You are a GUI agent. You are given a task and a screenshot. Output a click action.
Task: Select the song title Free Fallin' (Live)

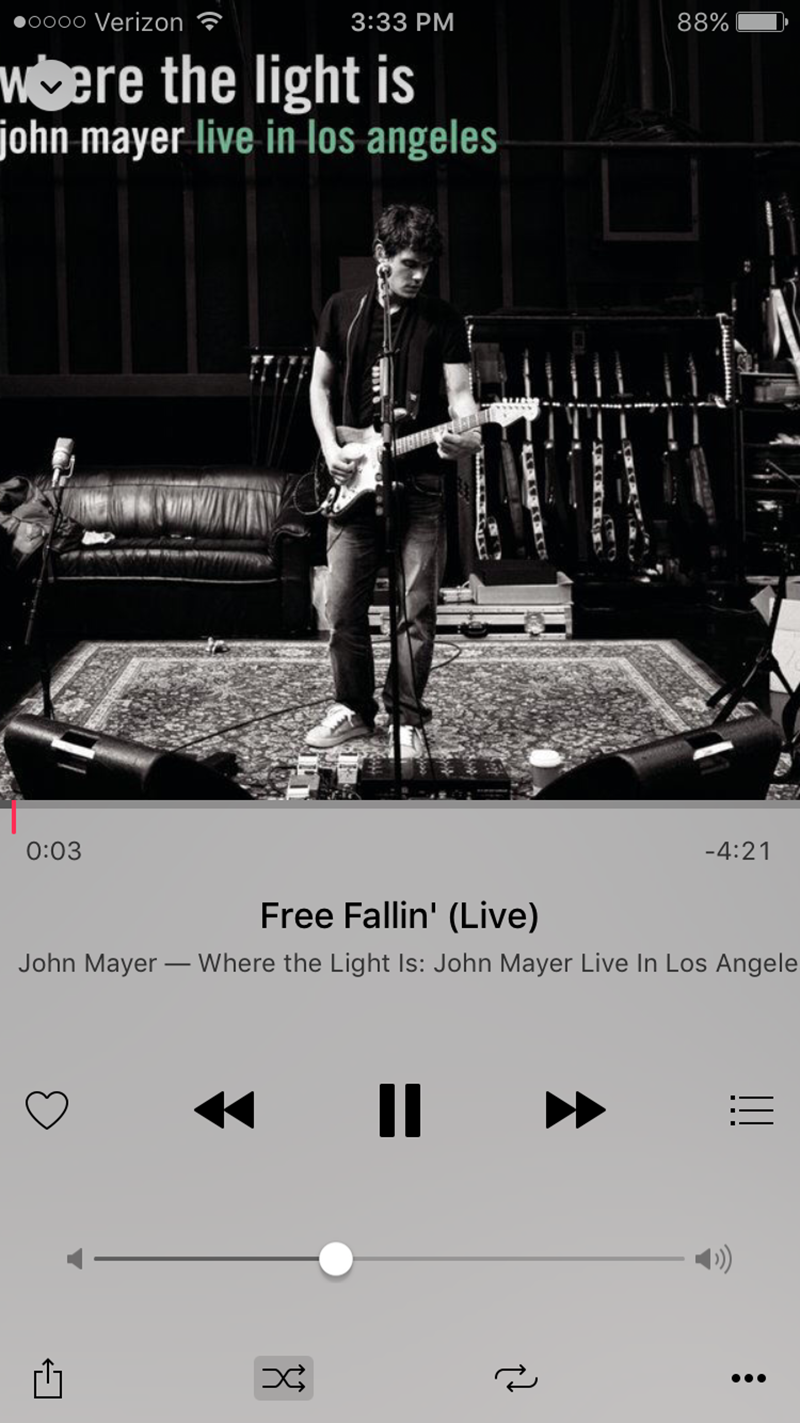399,915
